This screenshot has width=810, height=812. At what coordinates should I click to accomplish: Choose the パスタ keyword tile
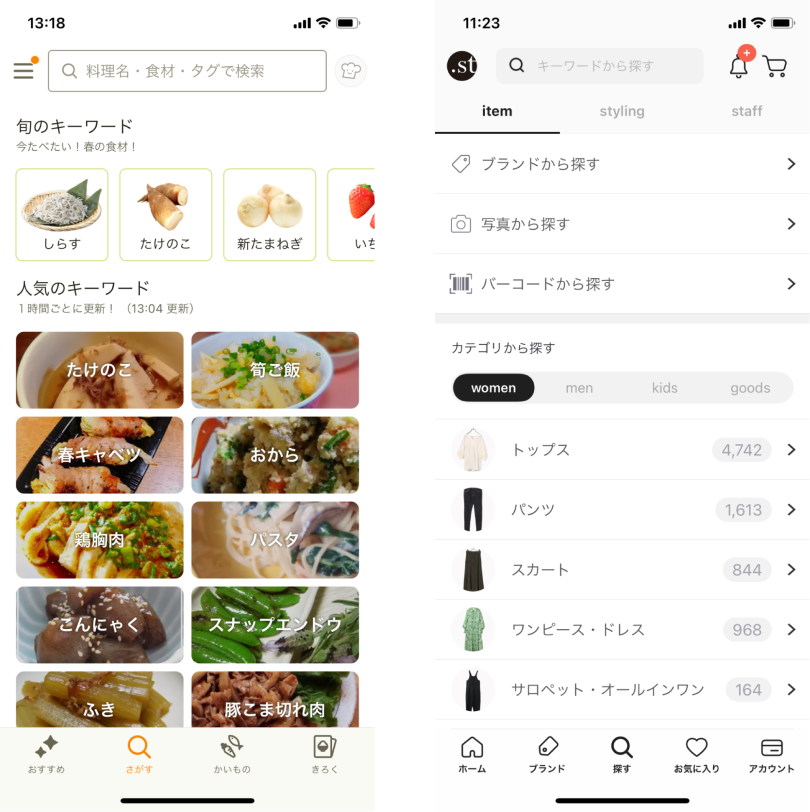[275, 540]
